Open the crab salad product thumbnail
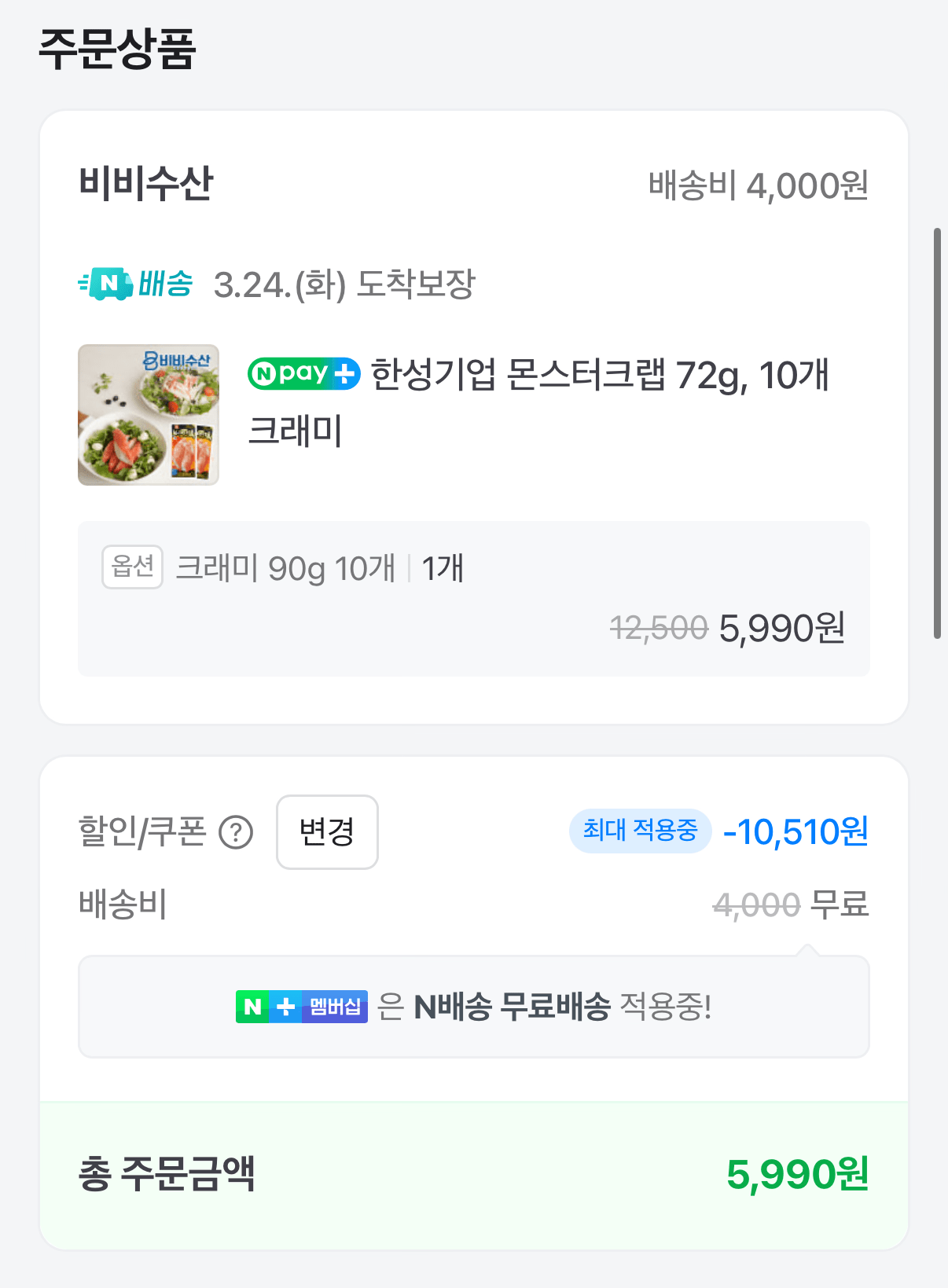The image size is (948, 1288). point(149,414)
